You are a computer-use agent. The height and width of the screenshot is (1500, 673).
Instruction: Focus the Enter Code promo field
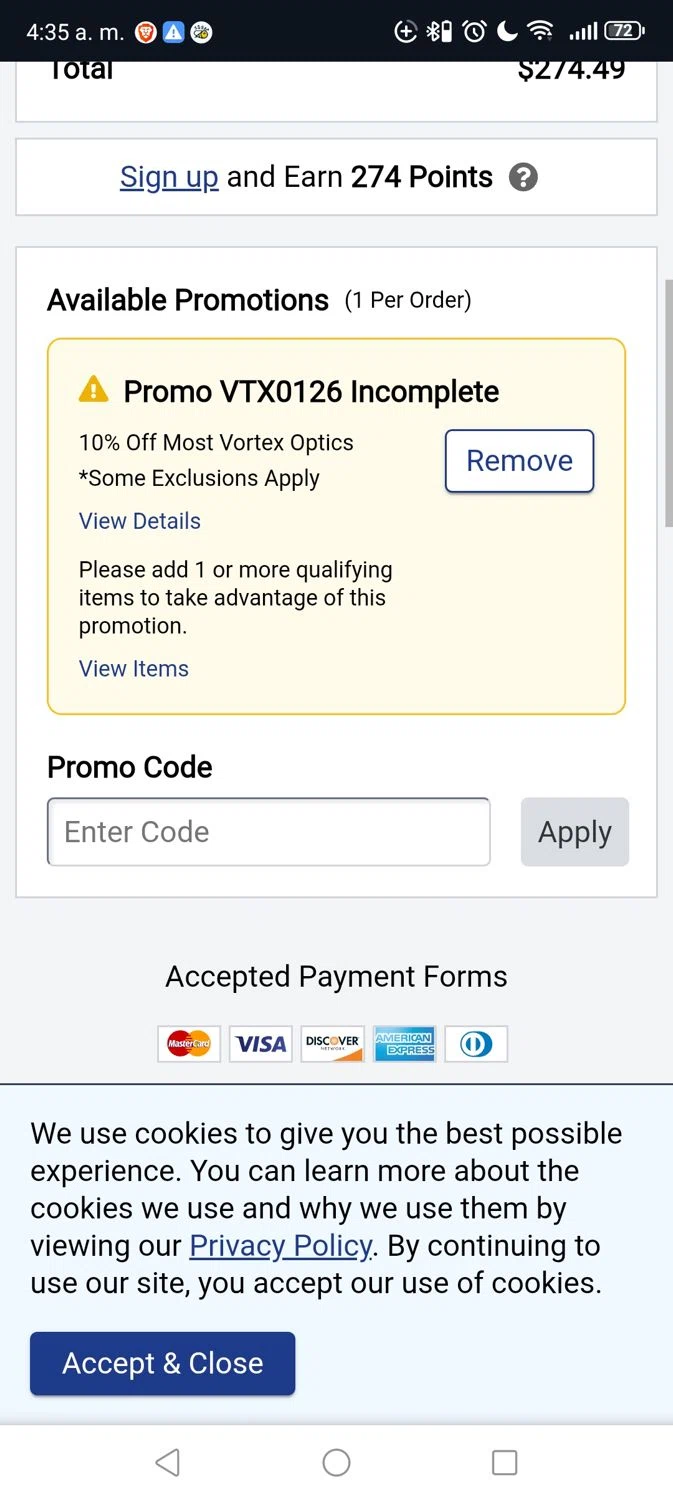(x=268, y=832)
